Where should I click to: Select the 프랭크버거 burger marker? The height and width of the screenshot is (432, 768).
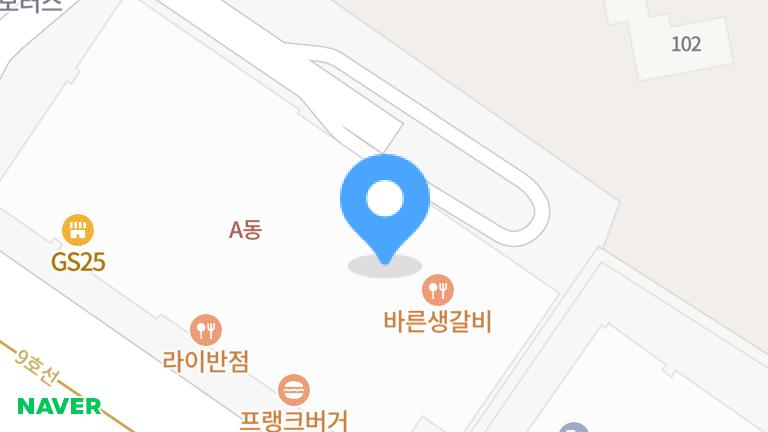coord(293,389)
